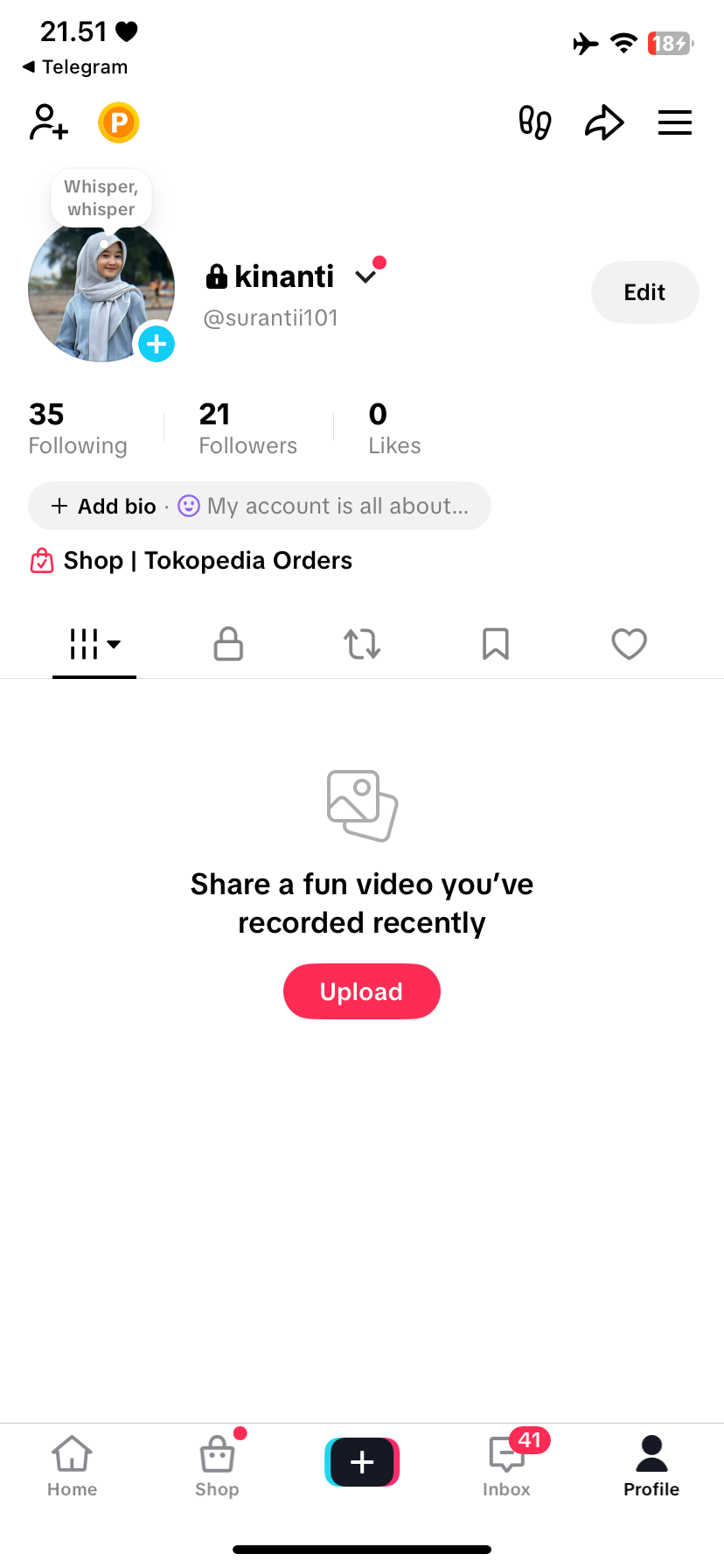This screenshot has height=1568, width=724.
Task: Open the add friends icon
Action: (49, 122)
